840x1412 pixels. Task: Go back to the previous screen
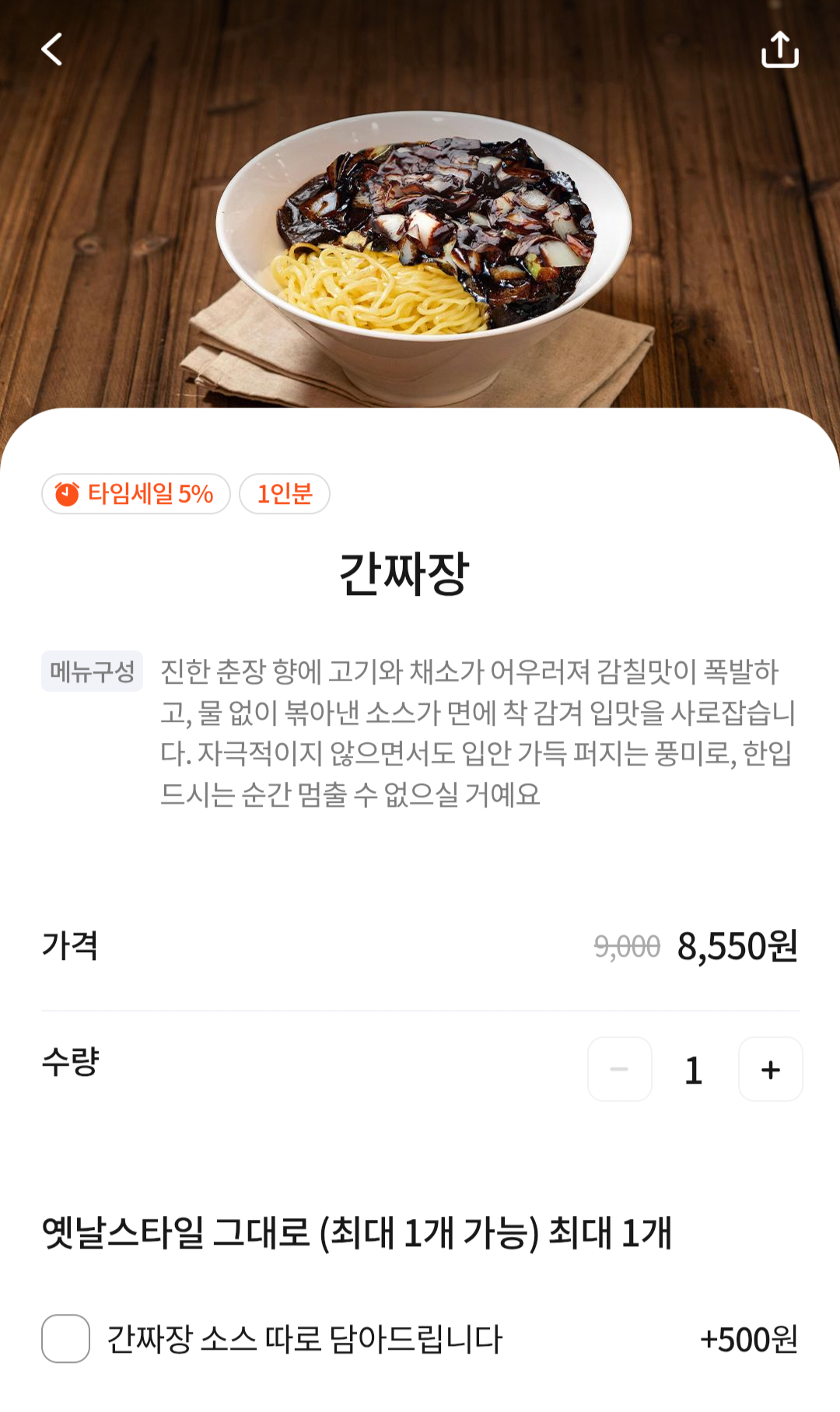(52, 50)
